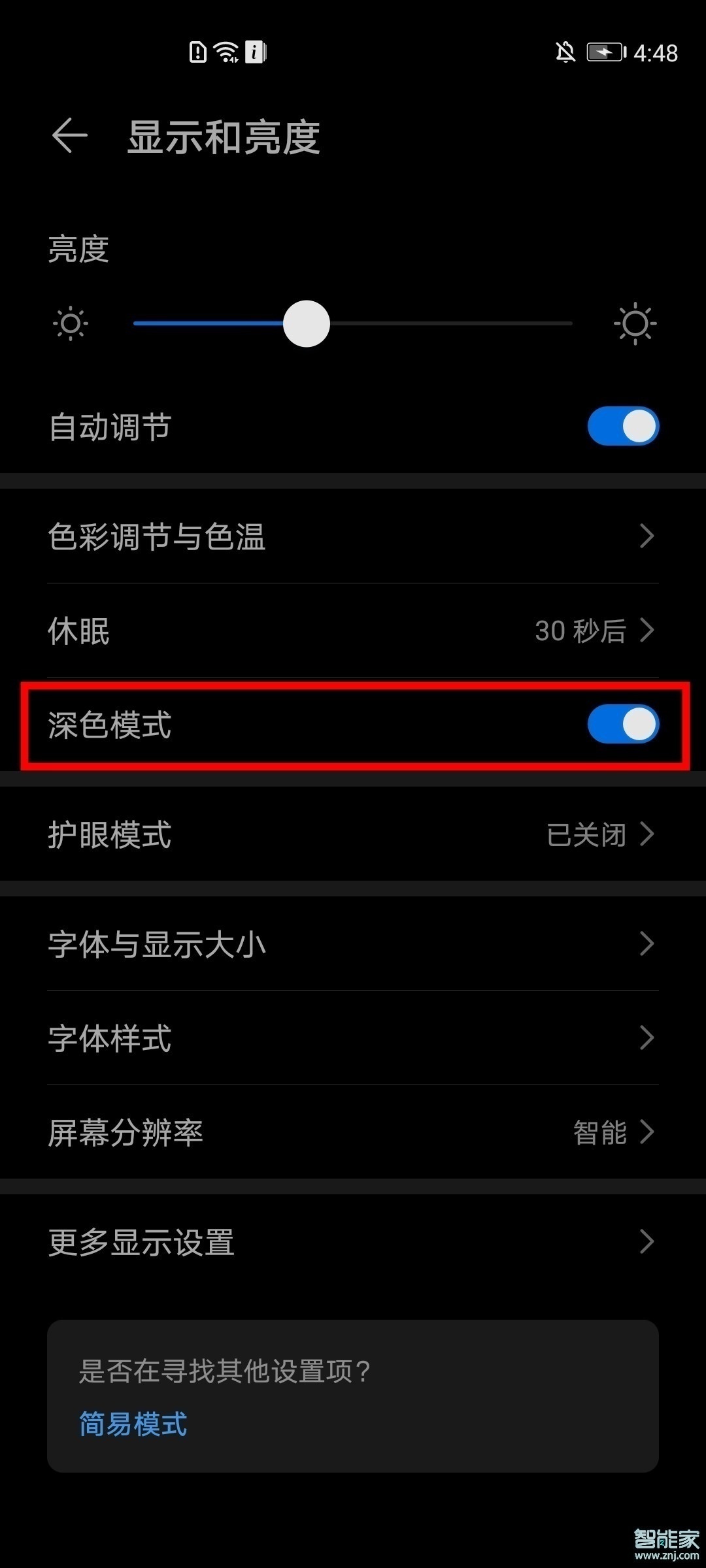Open 护眼模式 settings
The image size is (706, 1568).
(x=353, y=834)
